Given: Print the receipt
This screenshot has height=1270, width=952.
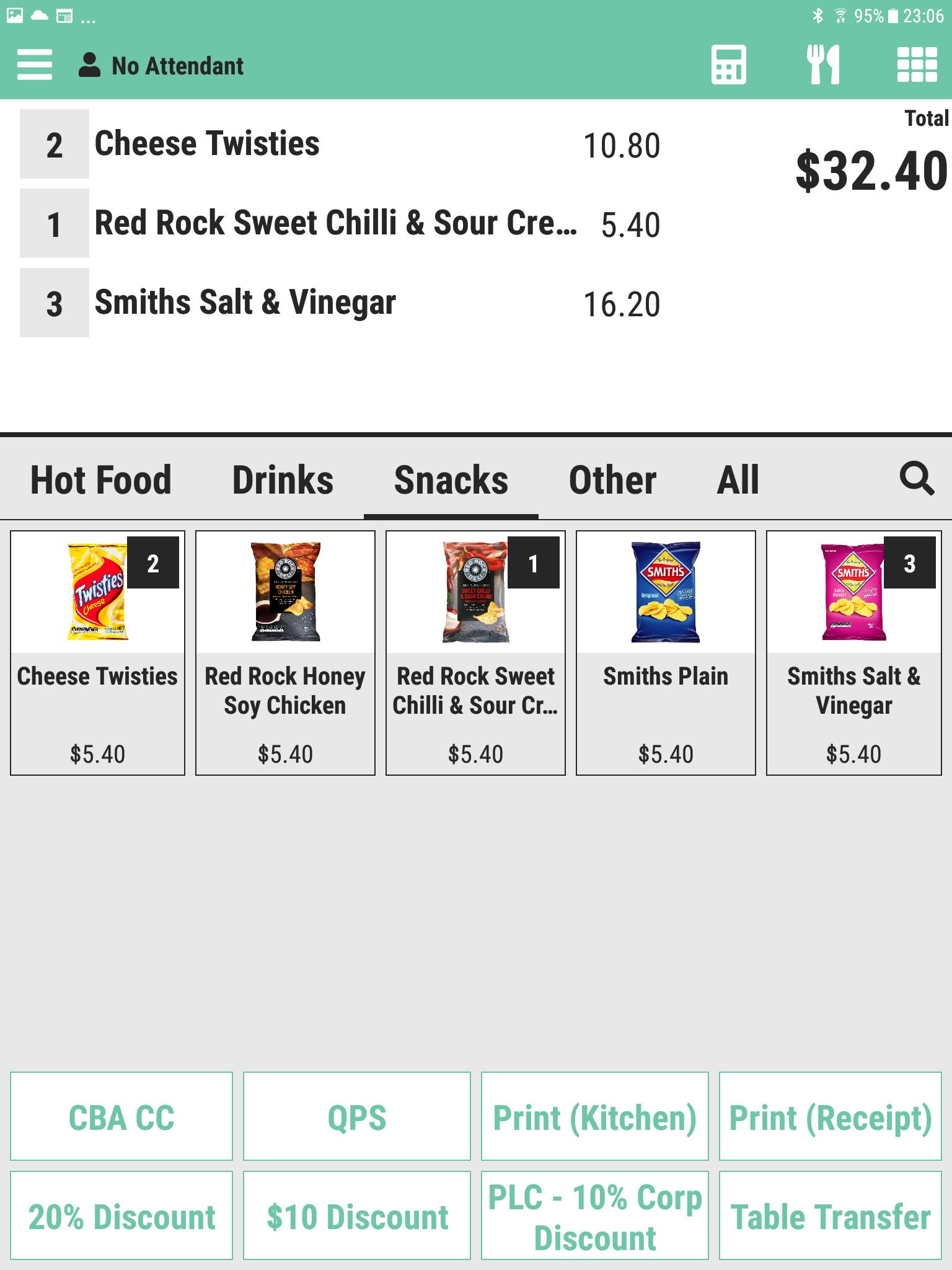Looking at the screenshot, I should coord(831,1117).
